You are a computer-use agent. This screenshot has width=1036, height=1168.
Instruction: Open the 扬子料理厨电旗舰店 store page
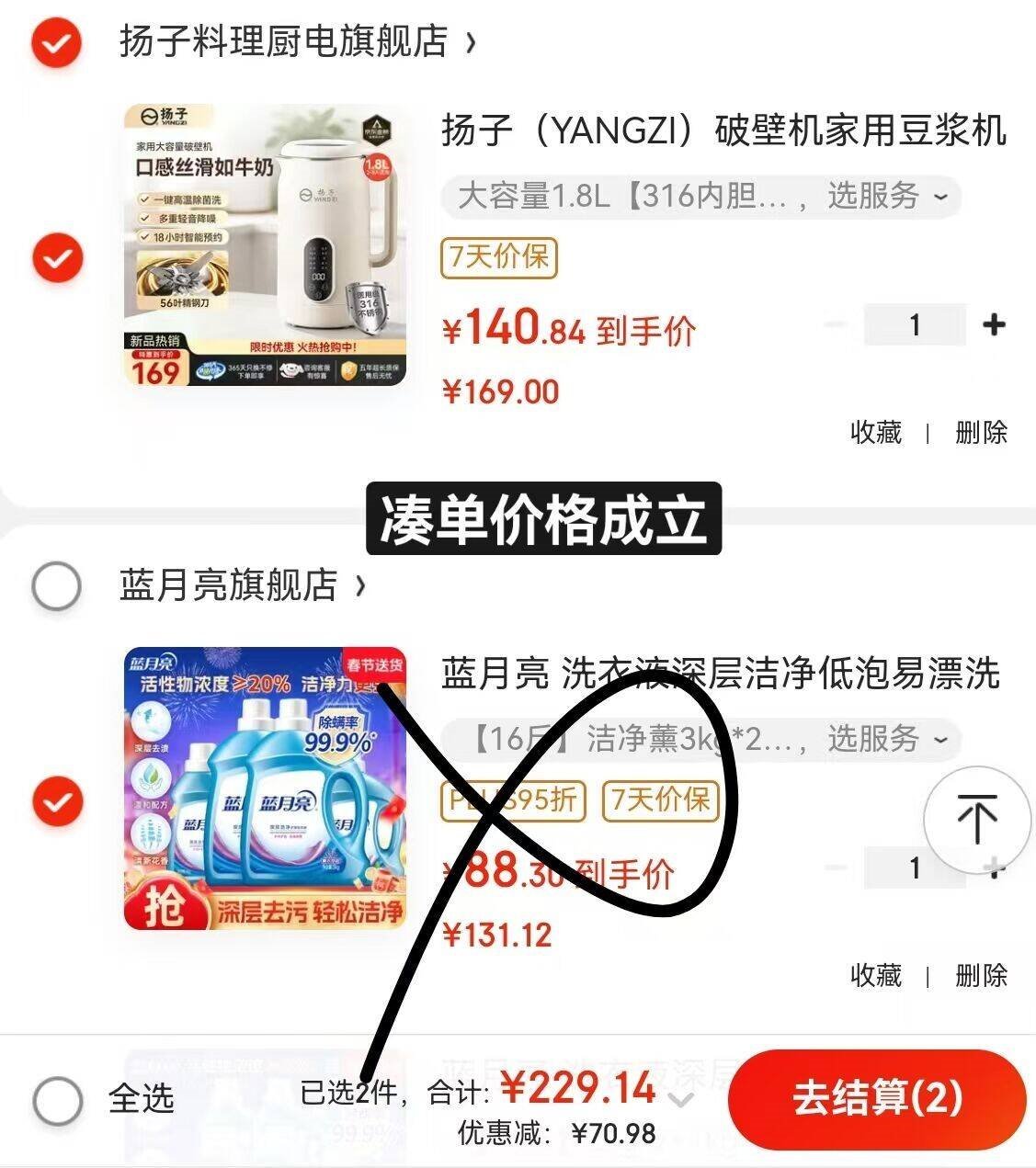pyautogui.click(x=285, y=41)
